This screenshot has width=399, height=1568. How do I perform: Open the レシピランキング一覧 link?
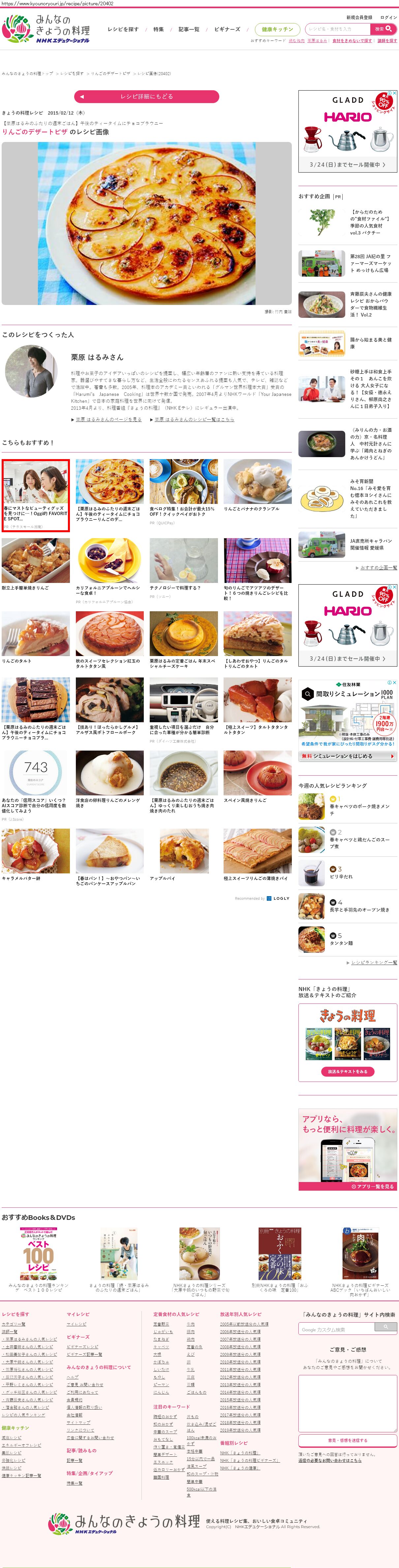373,962
